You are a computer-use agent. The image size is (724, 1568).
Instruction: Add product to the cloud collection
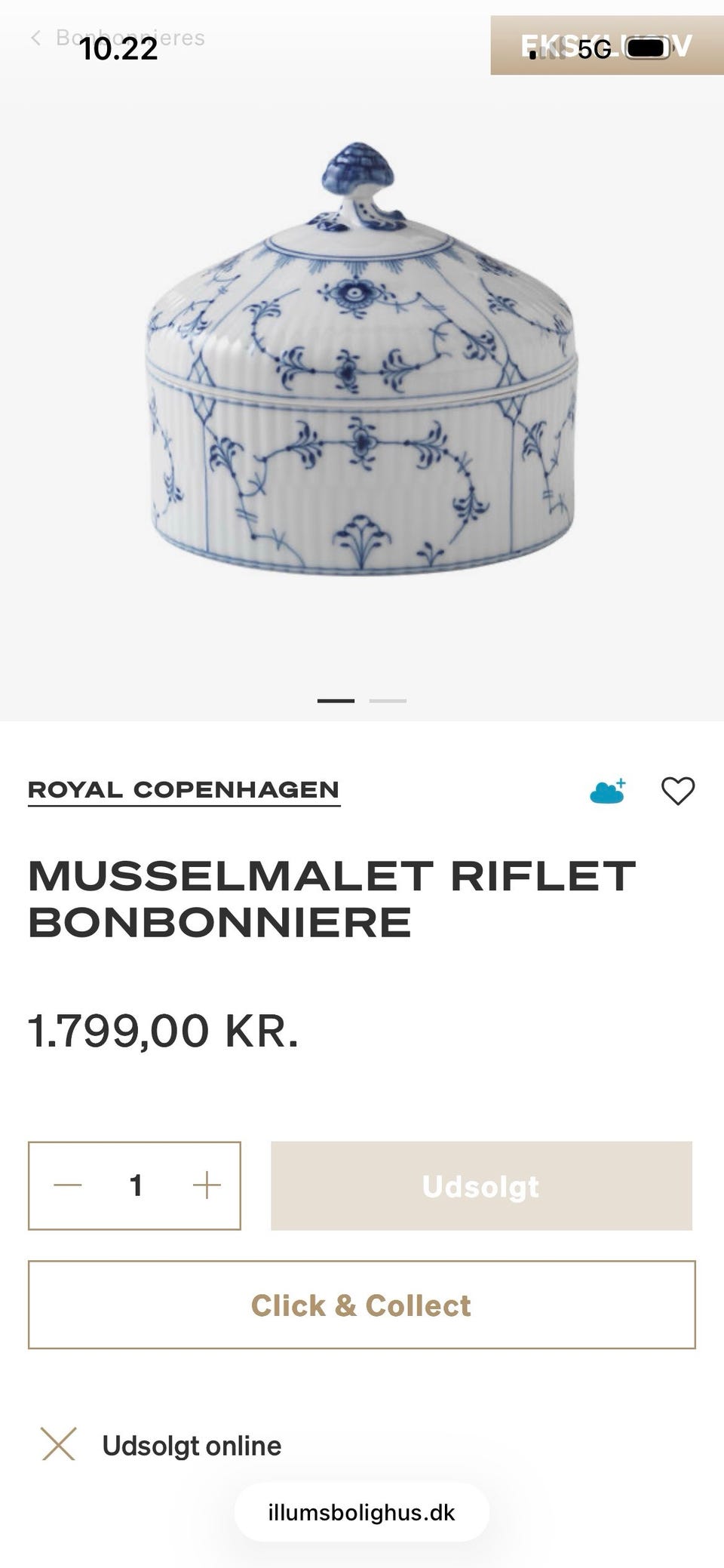coord(606,791)
